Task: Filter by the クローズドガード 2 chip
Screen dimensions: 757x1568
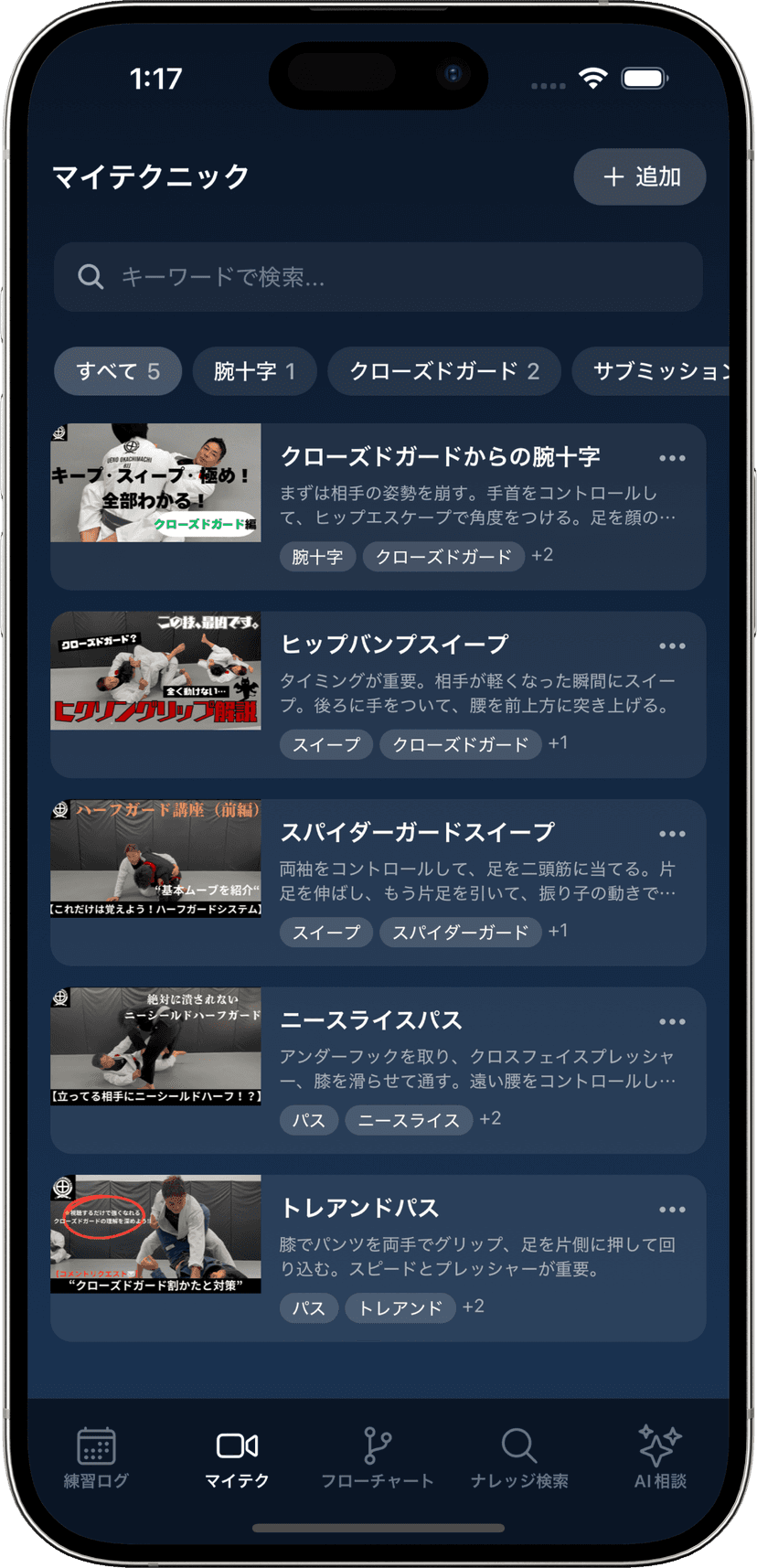Action: tap(444, 371)
